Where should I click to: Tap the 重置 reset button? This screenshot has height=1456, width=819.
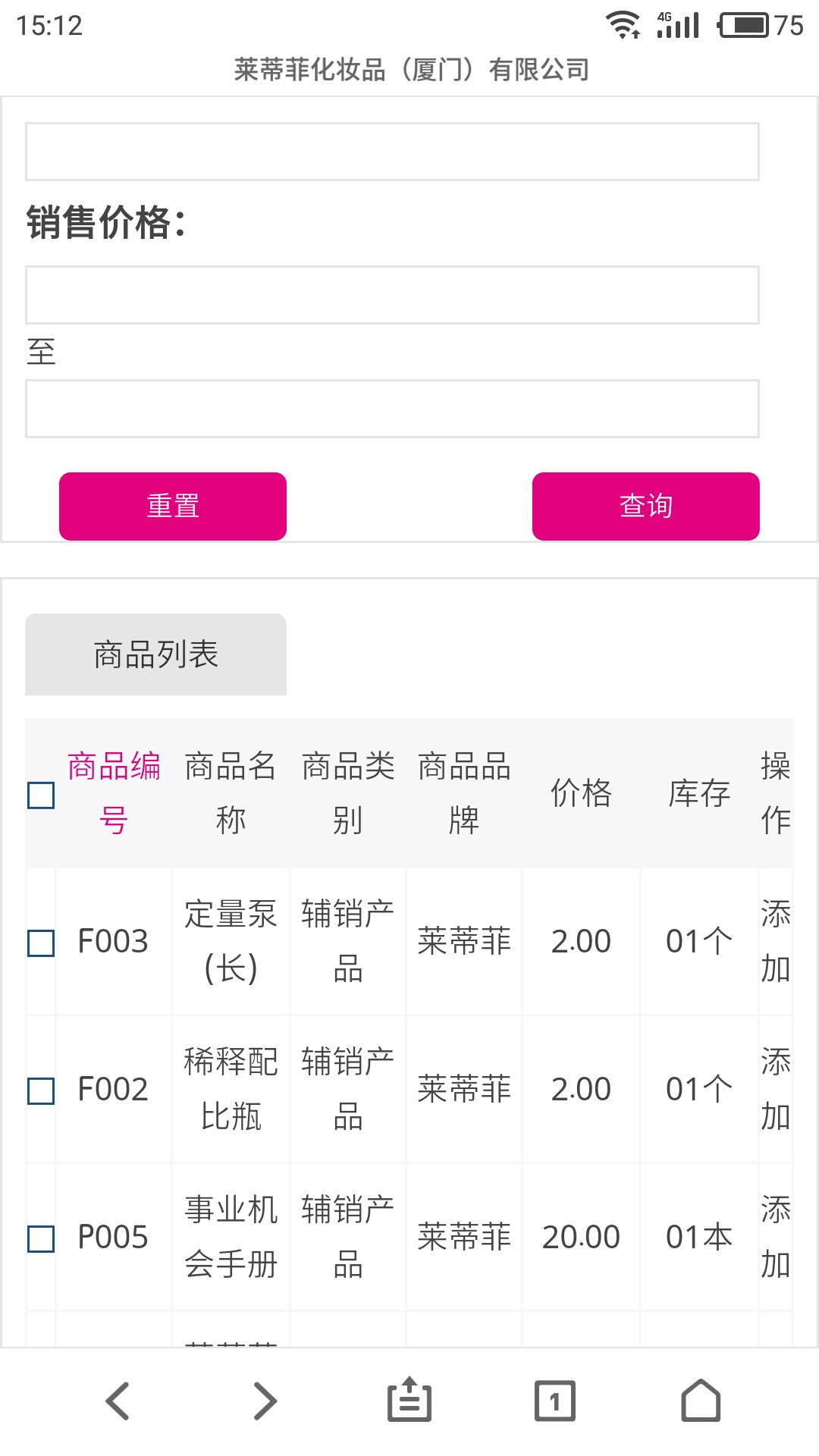coord(173,506)
